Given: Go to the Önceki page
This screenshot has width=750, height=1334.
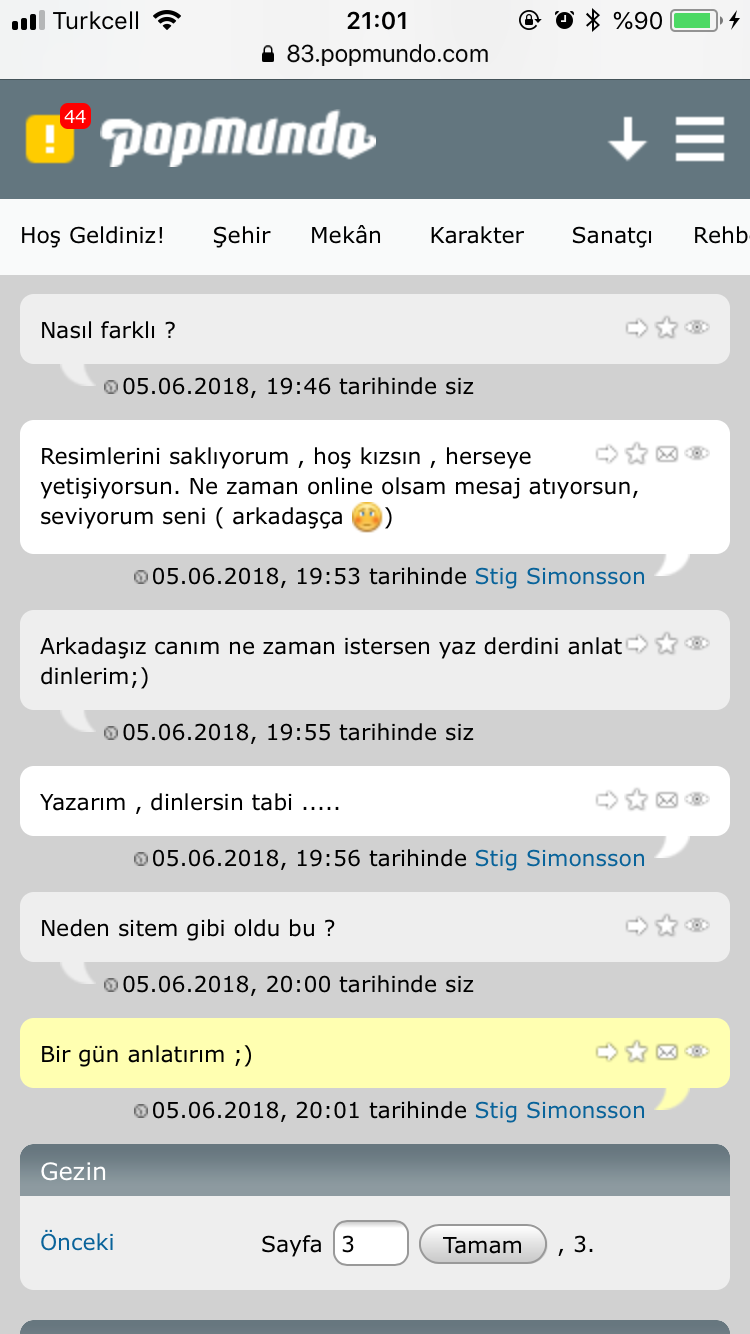Looking at the screenshot, I should click(77, 1242).
